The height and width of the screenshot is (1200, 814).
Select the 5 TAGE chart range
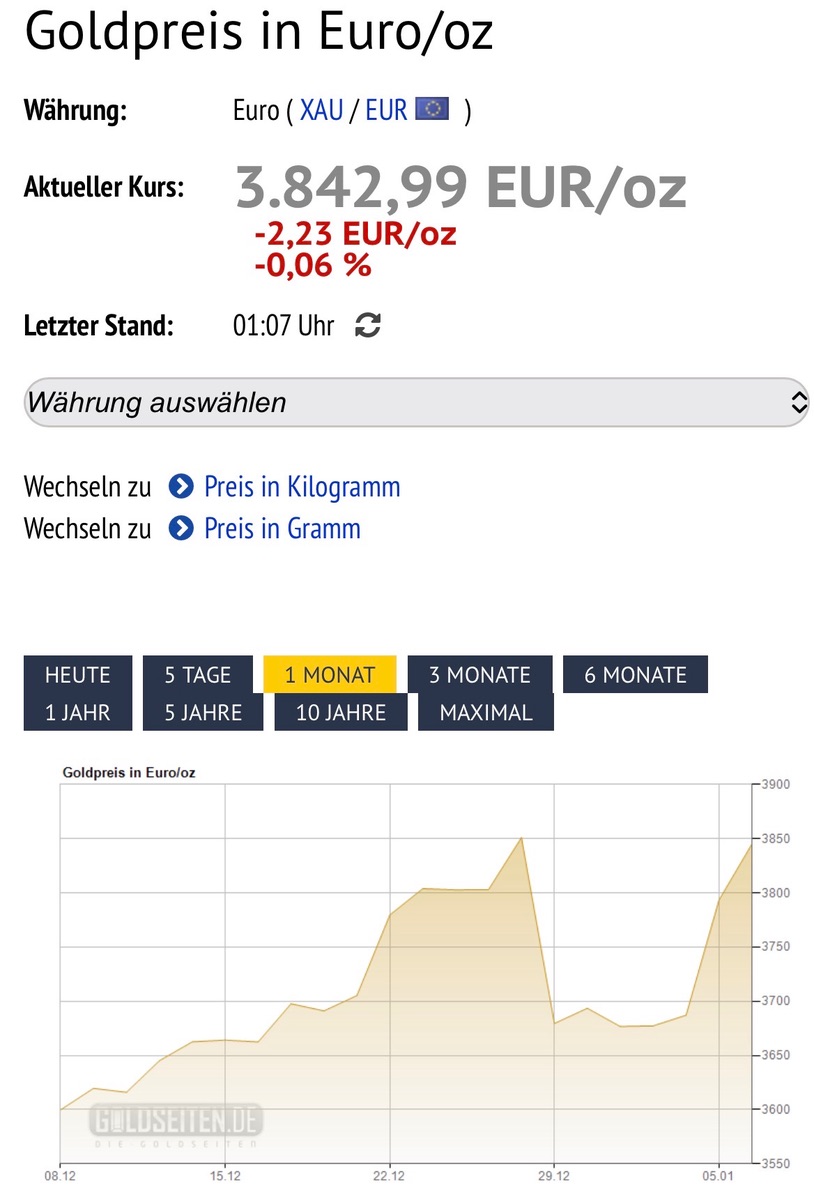(198, 675)
